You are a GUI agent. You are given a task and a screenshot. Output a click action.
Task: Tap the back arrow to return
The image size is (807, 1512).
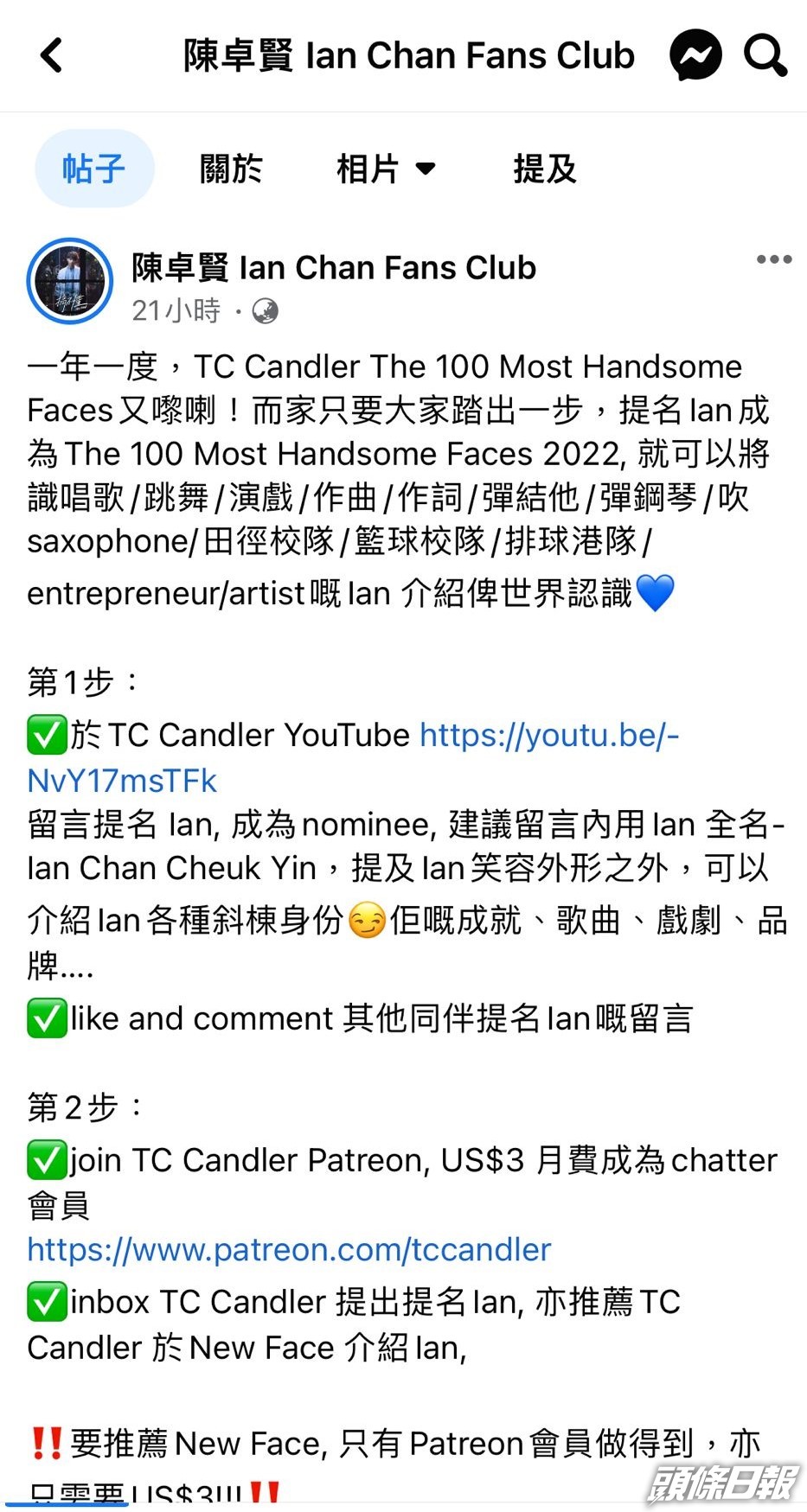[x=50, y=54]
